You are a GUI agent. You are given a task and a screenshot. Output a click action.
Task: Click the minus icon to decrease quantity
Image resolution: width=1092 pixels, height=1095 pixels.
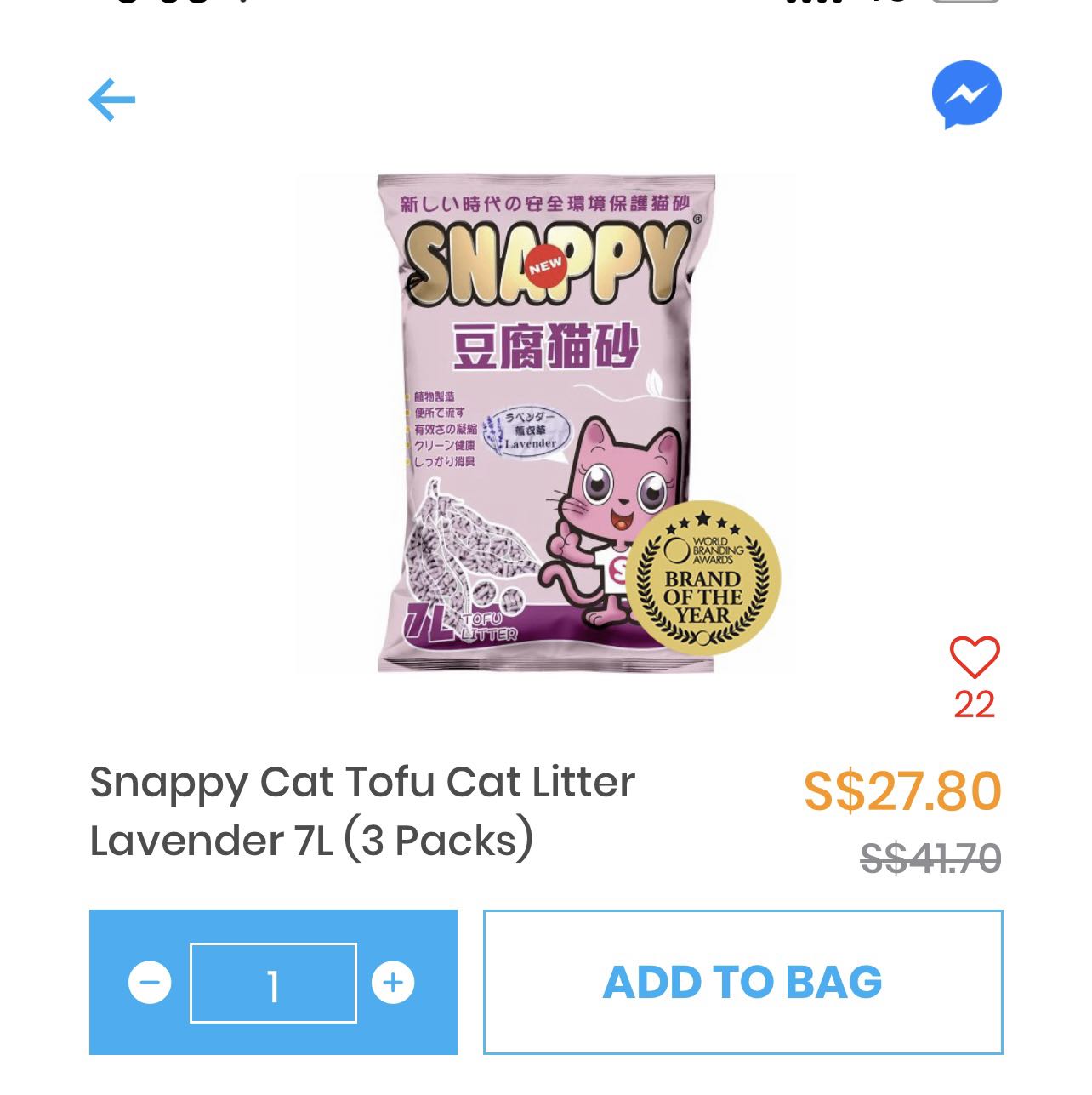(x=151, y=983)
